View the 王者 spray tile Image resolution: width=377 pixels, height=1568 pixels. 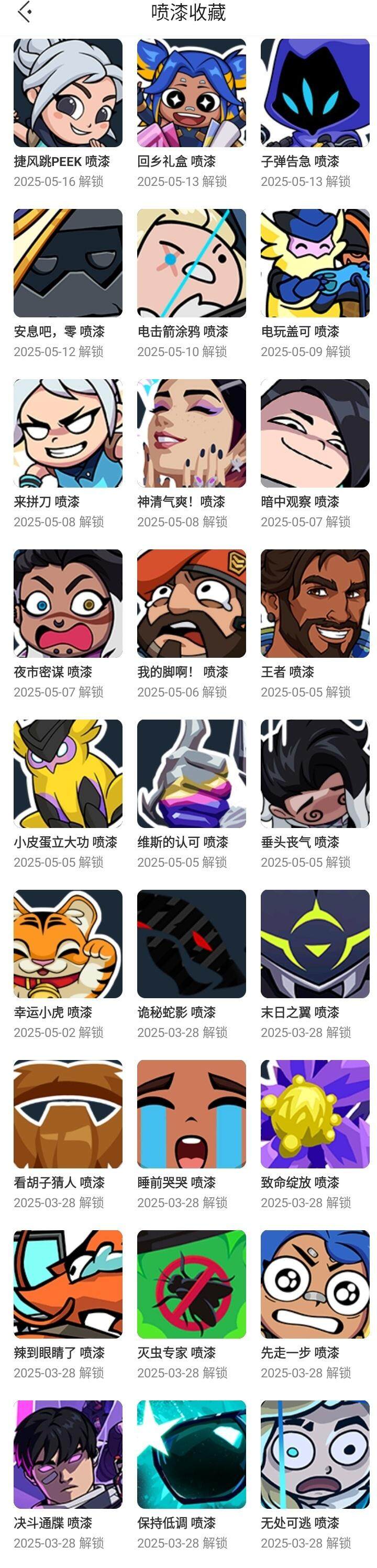pyautogui.click(x=315, y=603)
